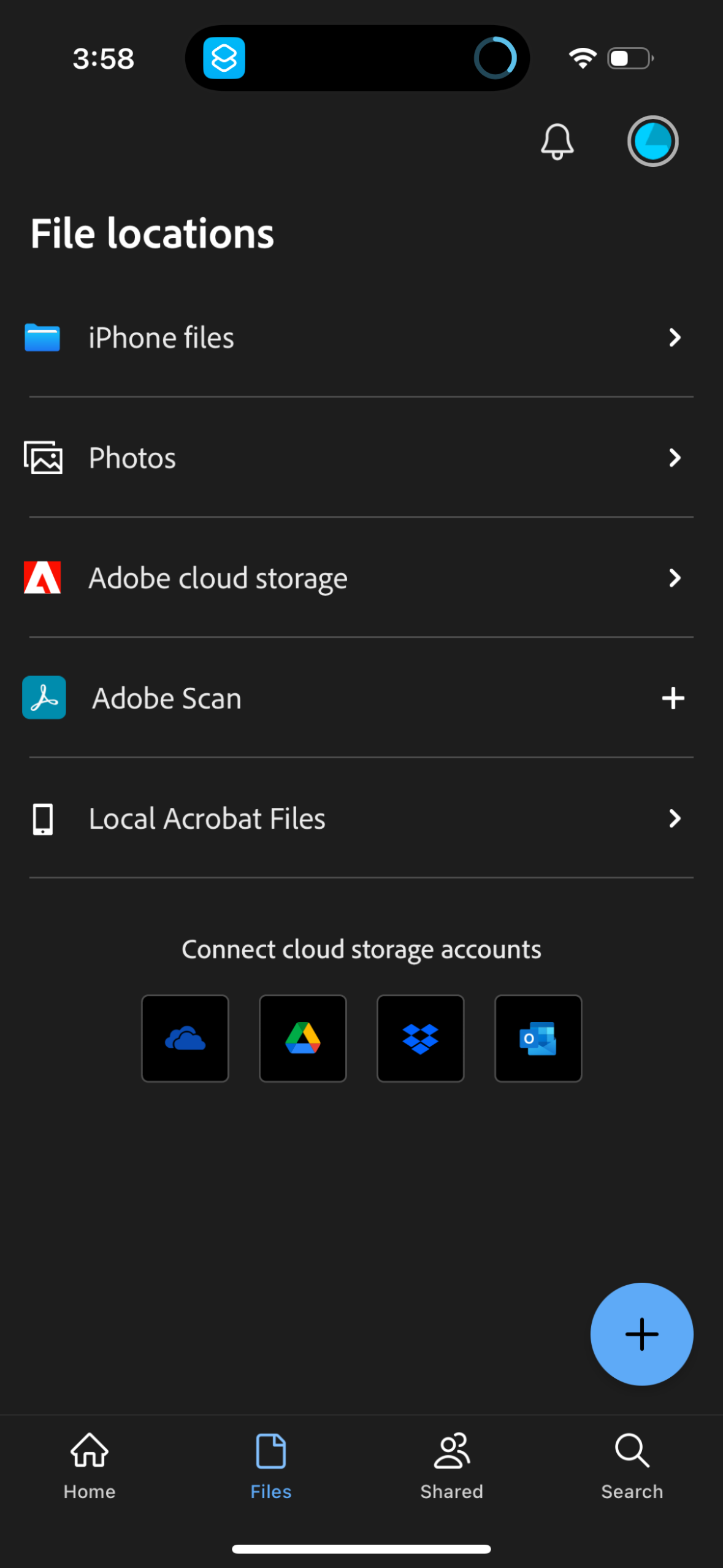Open your account profile avatar

pyautogui.click(x=652, y=140)
